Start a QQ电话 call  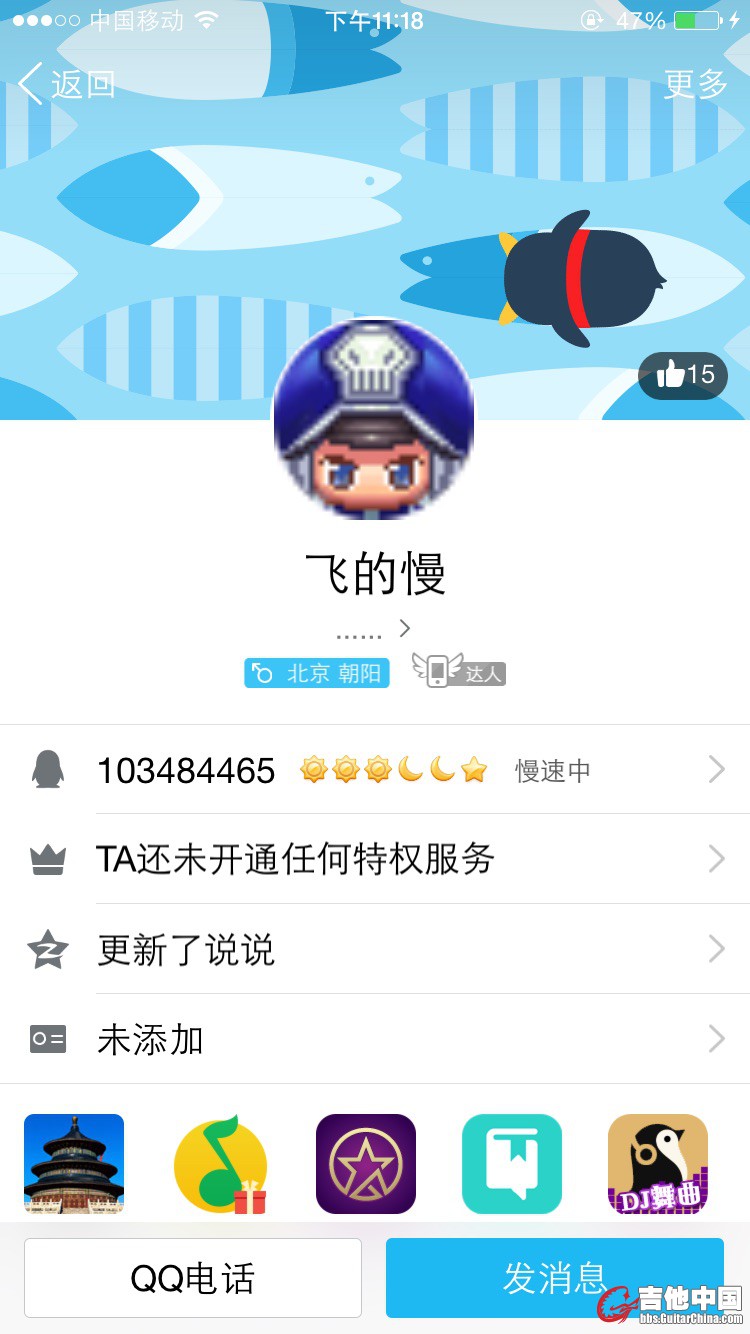coord(193,1277)
